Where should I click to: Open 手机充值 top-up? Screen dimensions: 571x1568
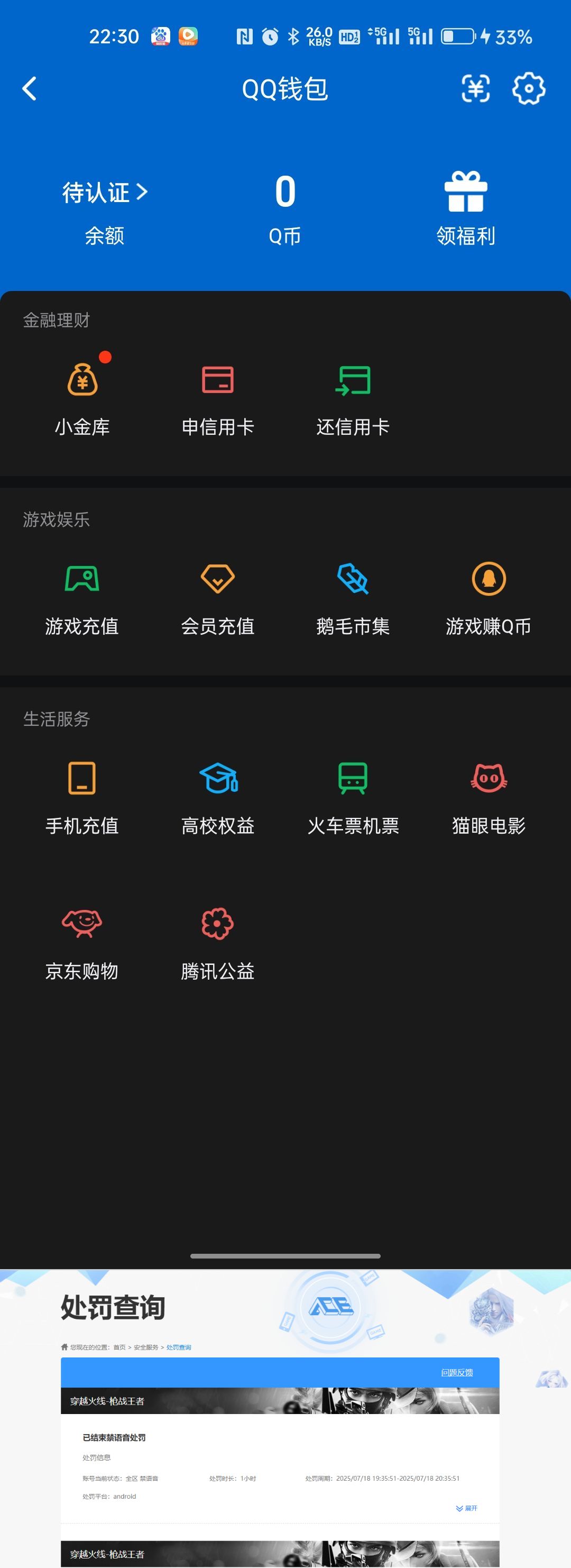pyautogui.click(x=82, y=796)
